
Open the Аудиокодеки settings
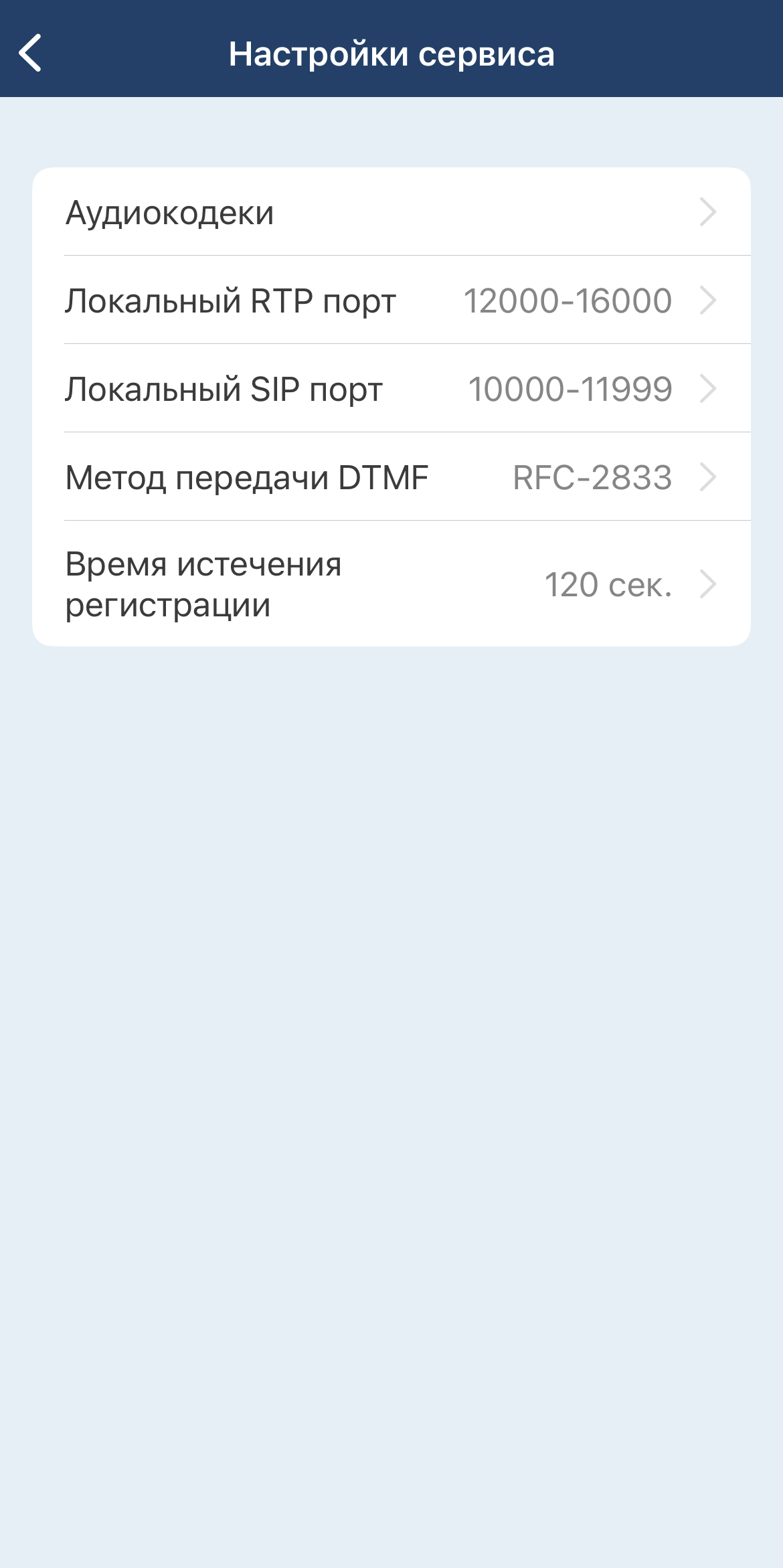[x=391, y=212]
